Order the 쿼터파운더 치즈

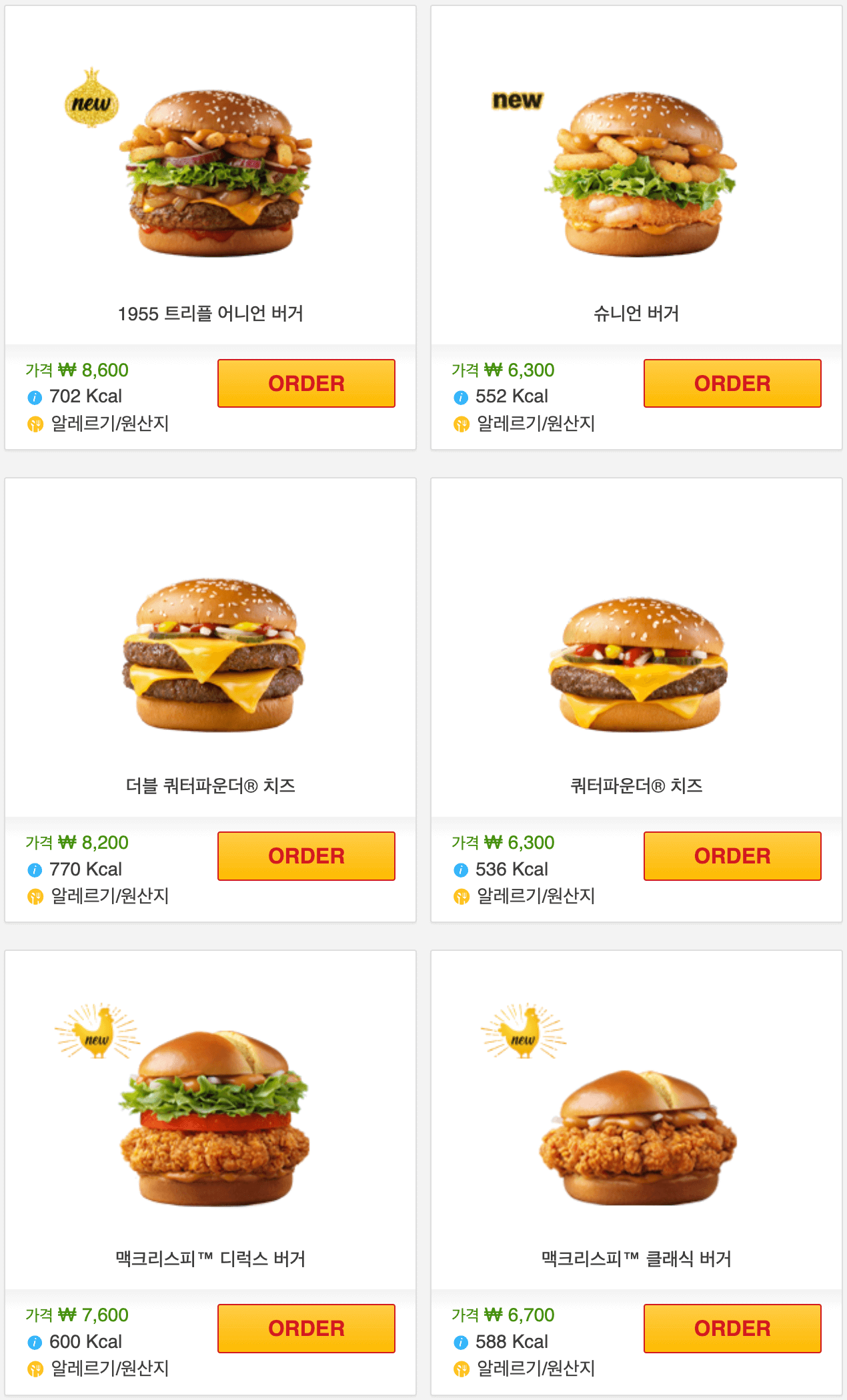coord(732,855)
